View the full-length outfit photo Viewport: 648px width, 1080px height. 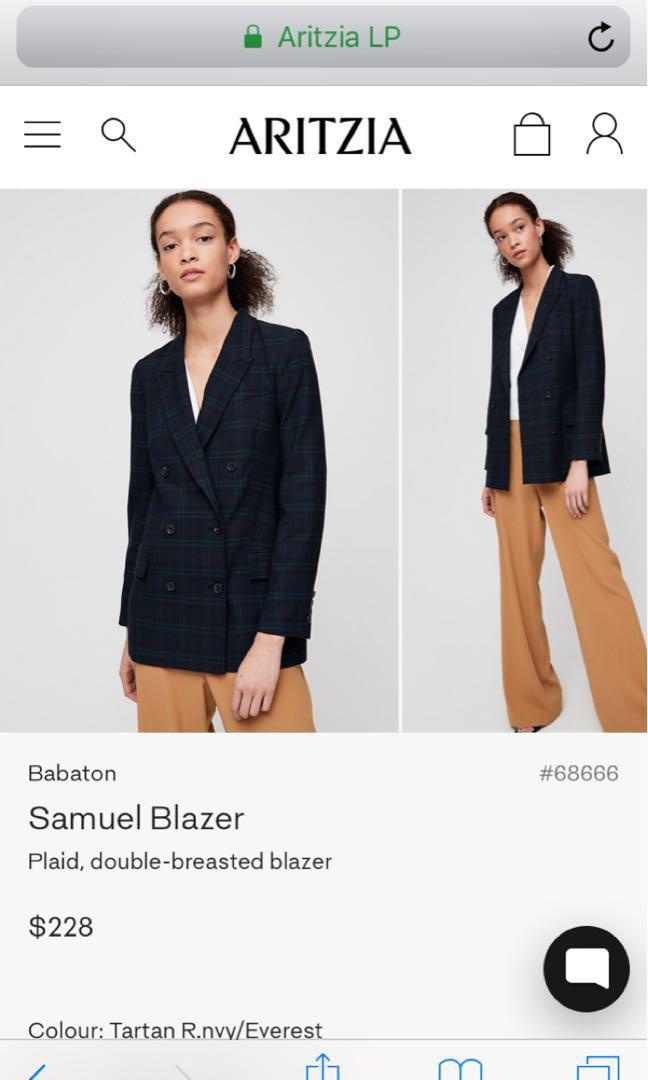(524, 460)
